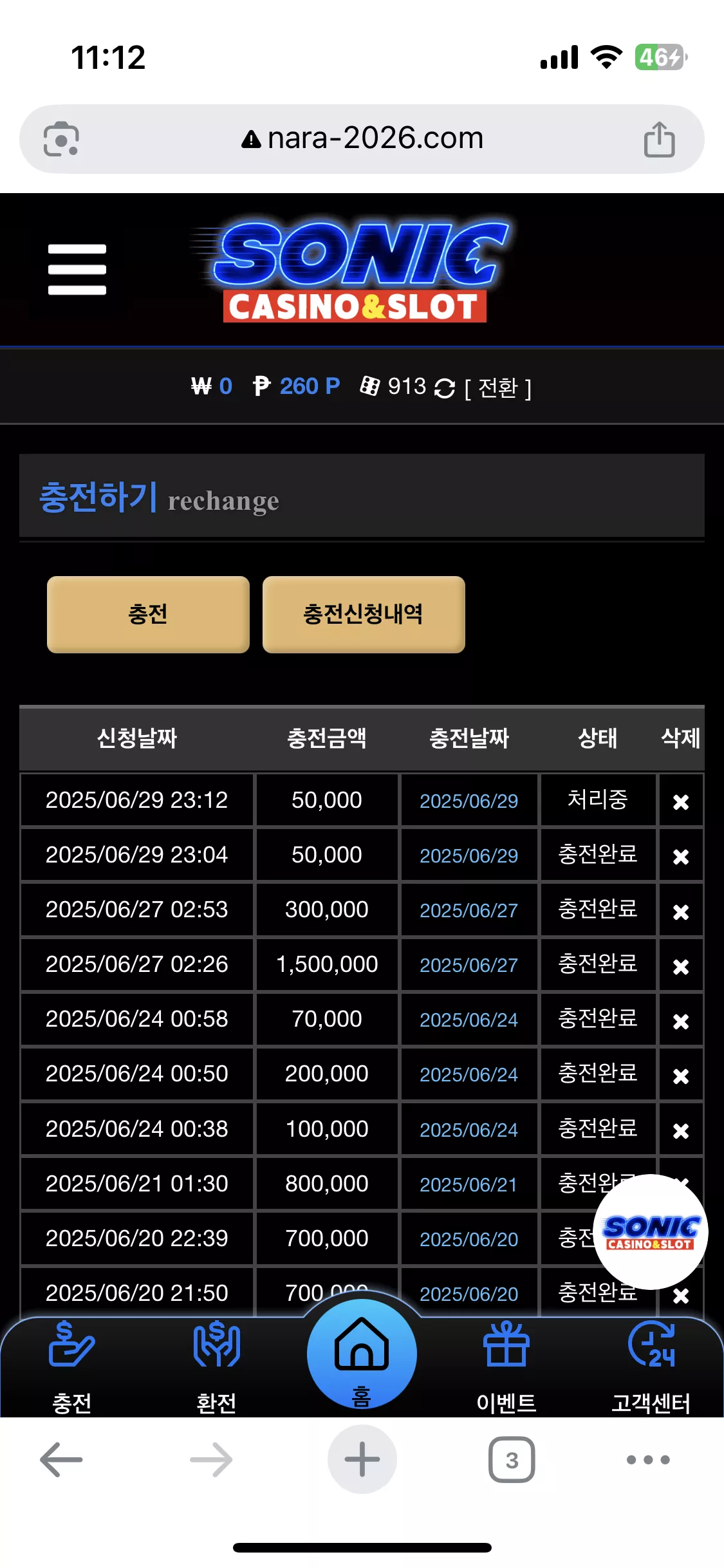Viewport: 724px width, 1568px height.
Task: Open the hamburger menu
Action: click(77, 269)
